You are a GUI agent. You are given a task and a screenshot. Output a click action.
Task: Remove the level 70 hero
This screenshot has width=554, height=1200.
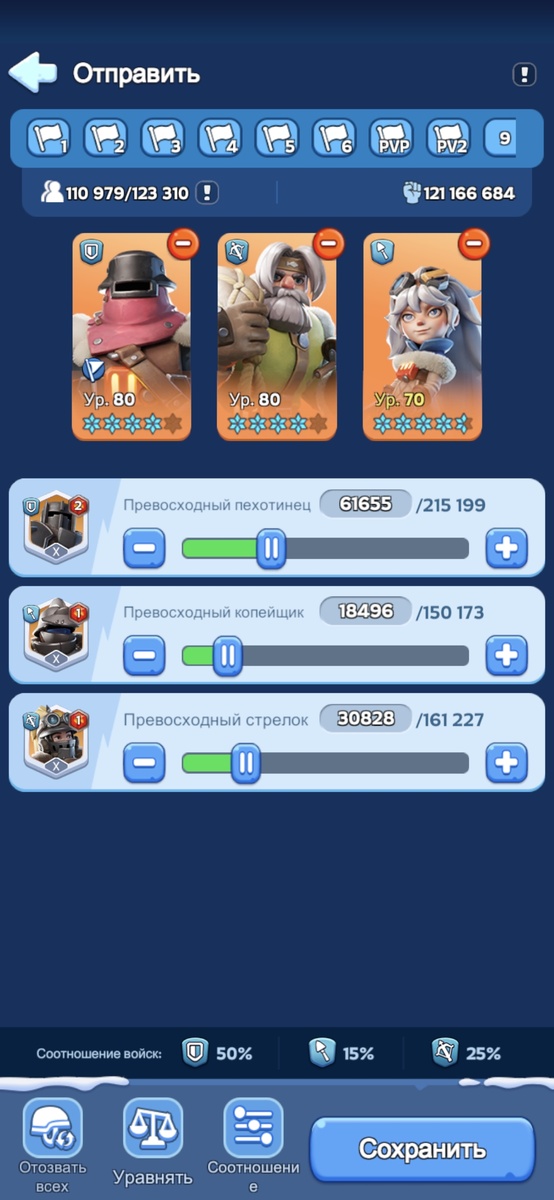pos(474,243)
